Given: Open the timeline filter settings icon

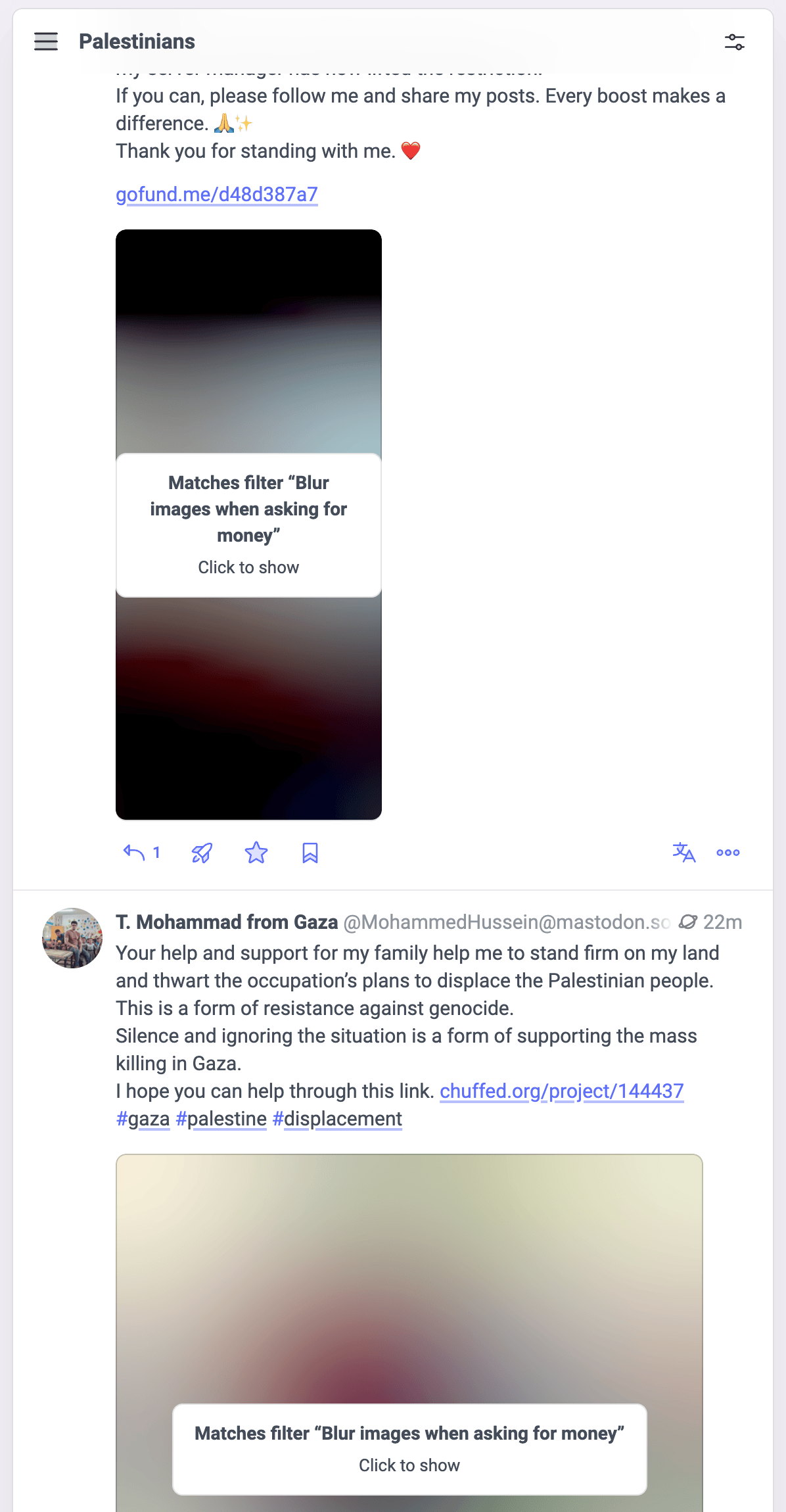Looking at the screenshot, I should click(734, 42).
